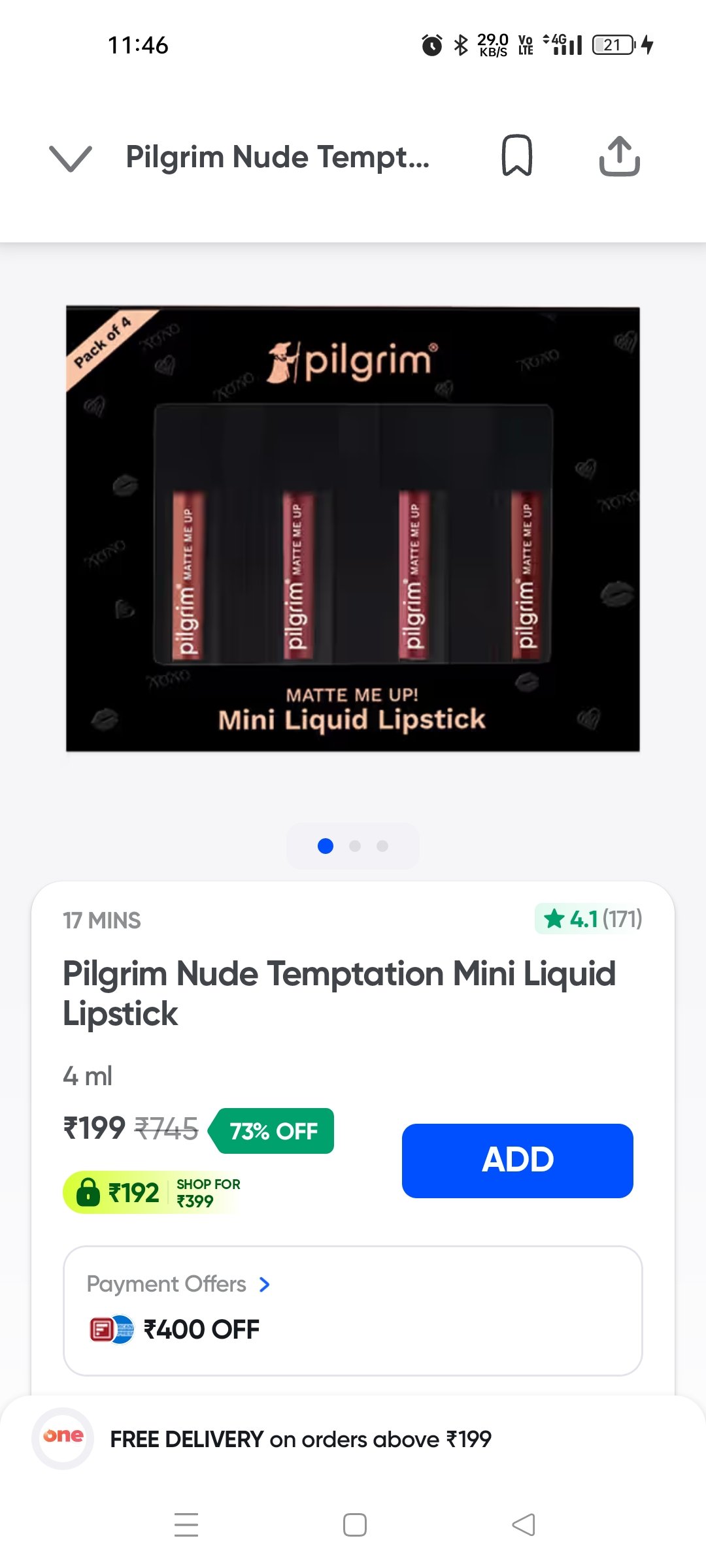Open the Pilgrim lipstick product image
Image resolution: width=706 pixels, height=1568 pixels.
[x=353, y=529]
